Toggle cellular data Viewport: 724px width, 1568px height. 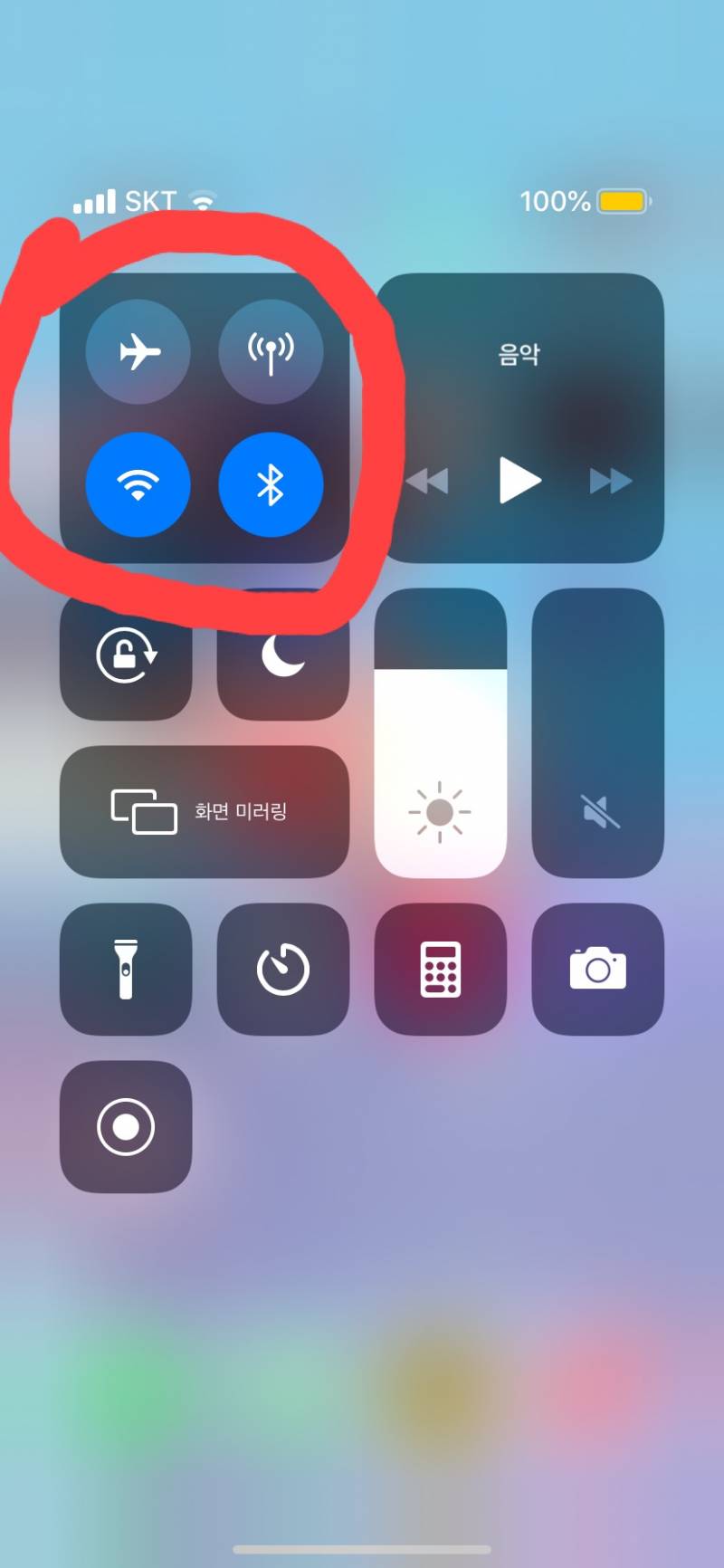click(271, 351)
